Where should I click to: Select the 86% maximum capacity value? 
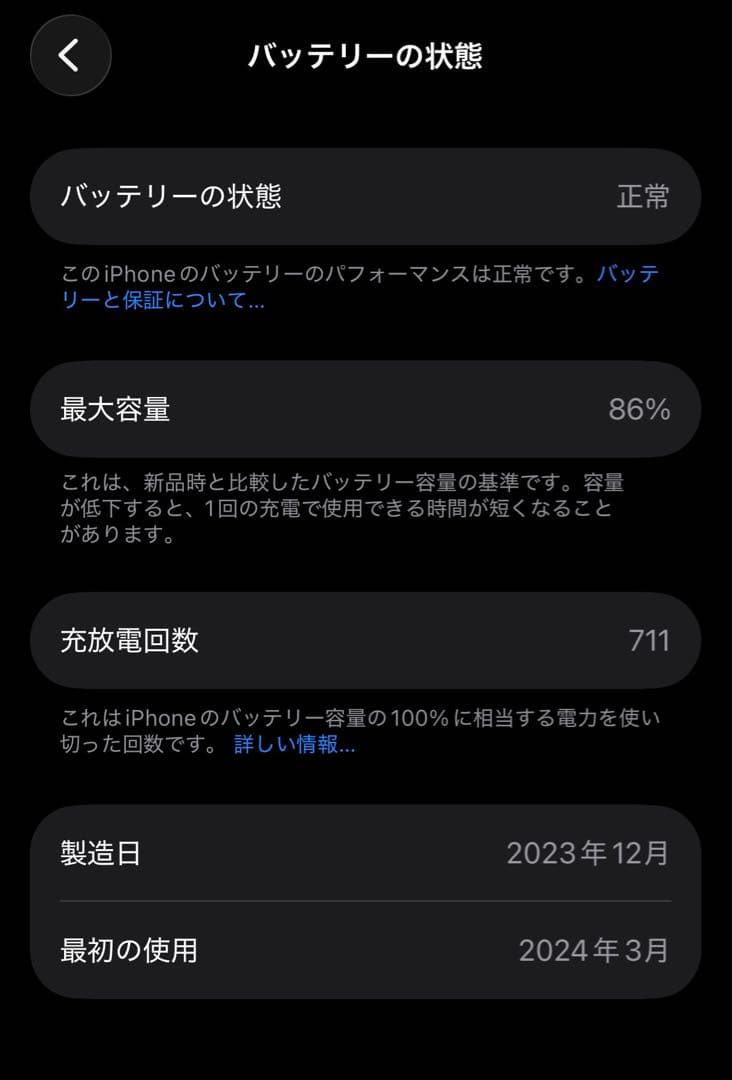click(641, 409)
